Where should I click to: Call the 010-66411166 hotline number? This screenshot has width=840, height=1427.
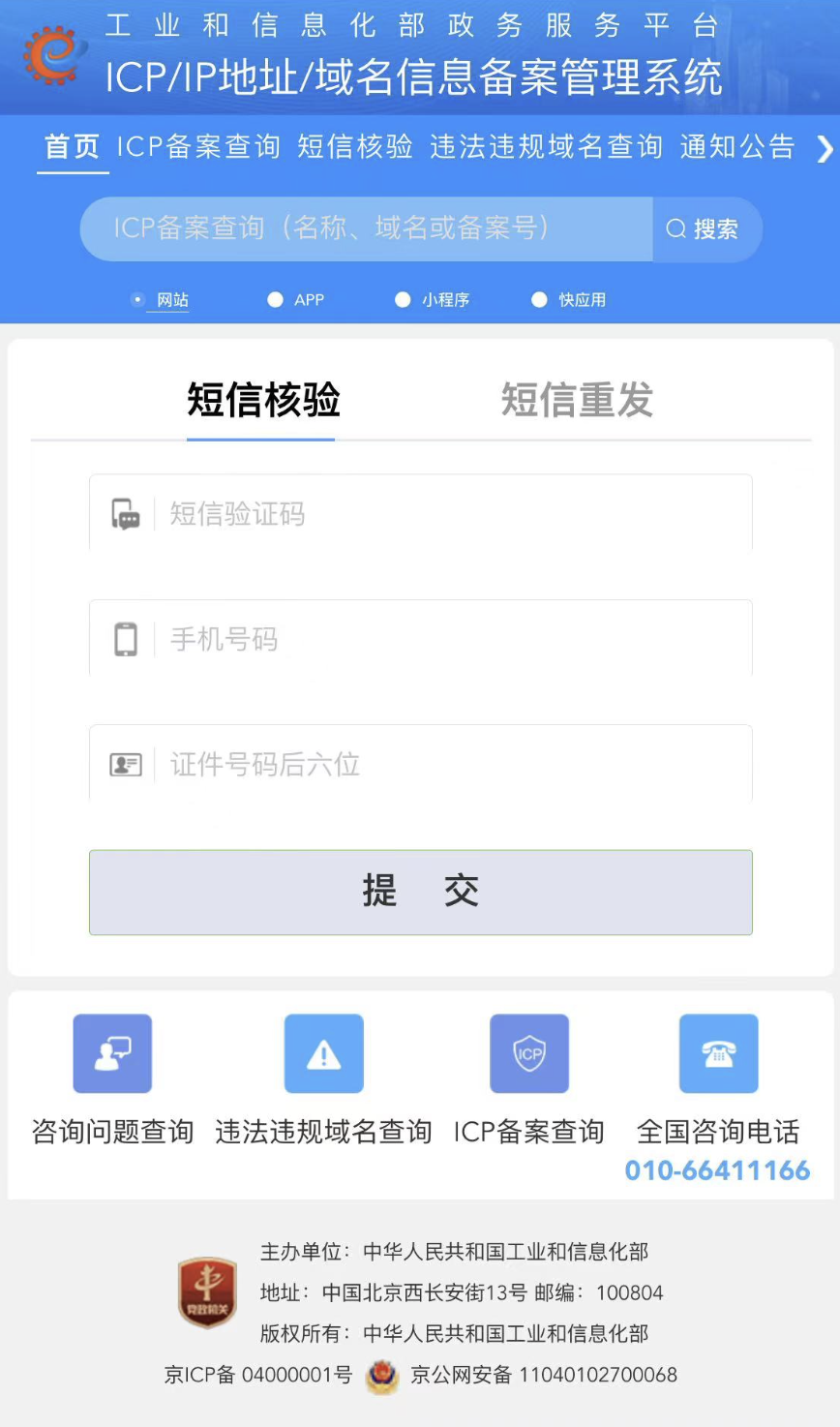pyautogui.click(x=717, y=1170)
